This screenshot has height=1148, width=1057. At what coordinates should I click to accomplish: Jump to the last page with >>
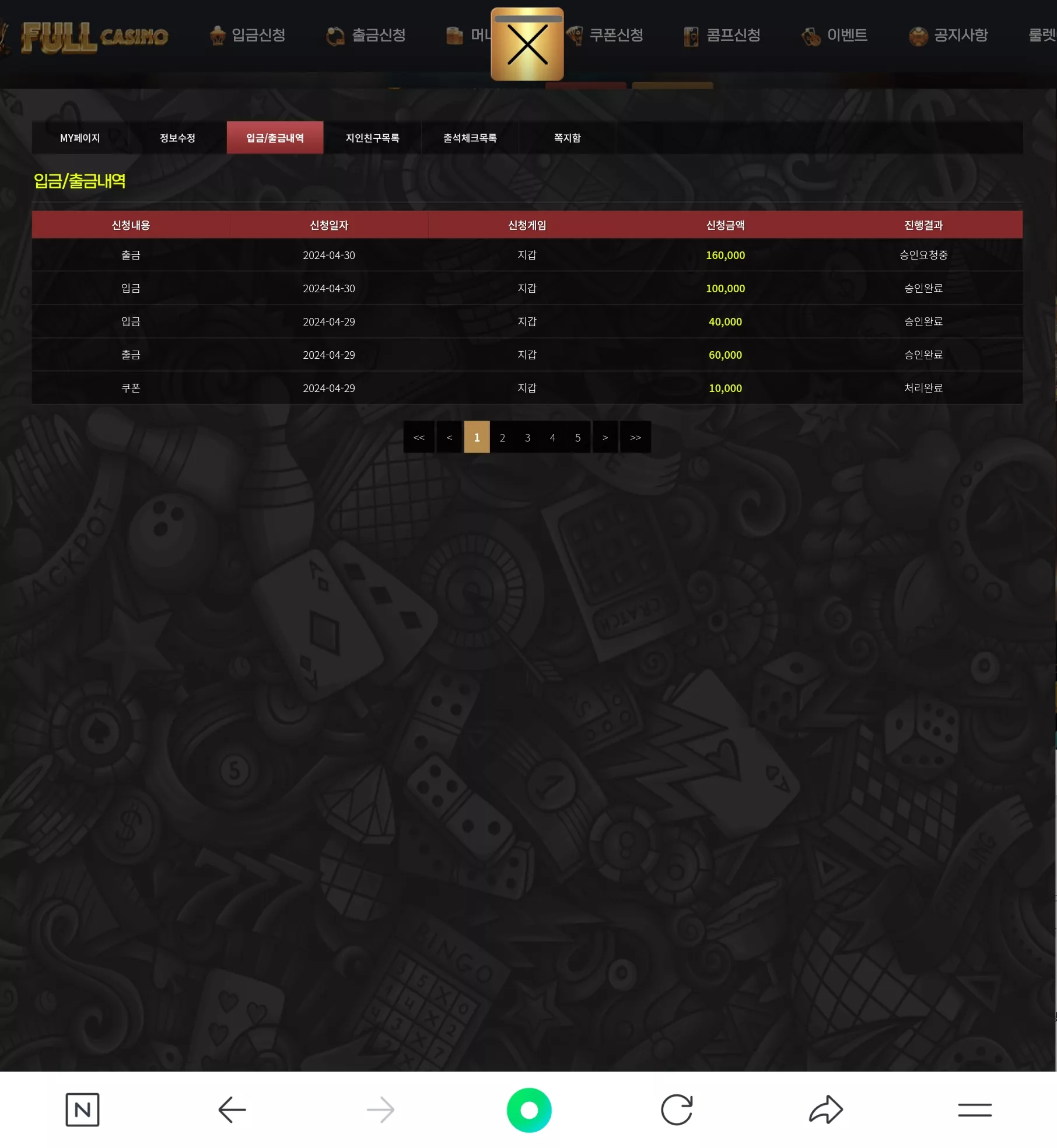(635, 437)
